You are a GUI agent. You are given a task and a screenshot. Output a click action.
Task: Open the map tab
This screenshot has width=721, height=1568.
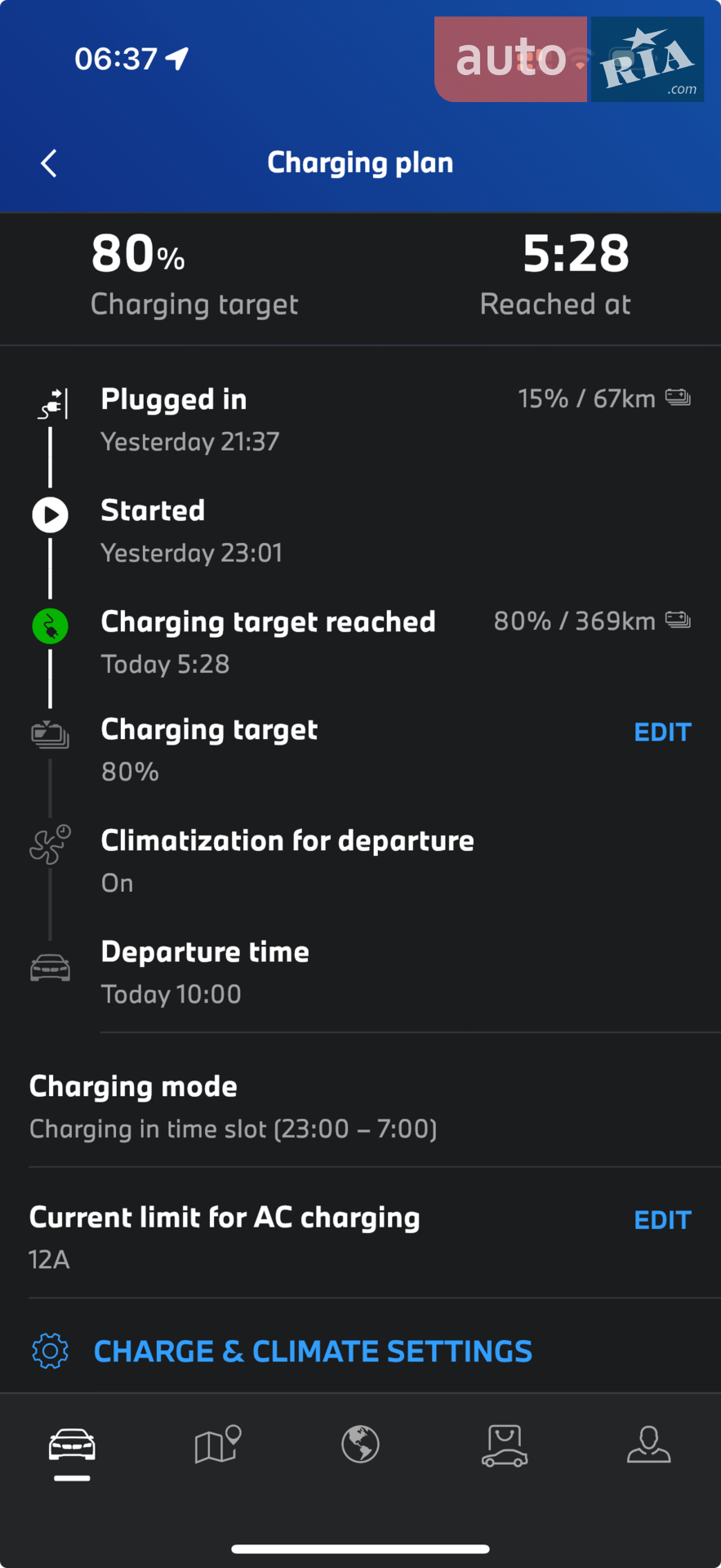(x=217, y=1445)
